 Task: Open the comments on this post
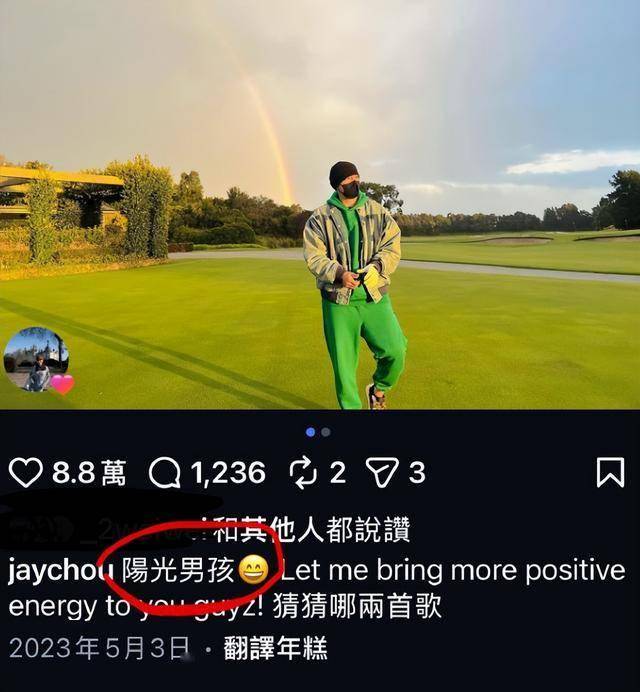[164, 472]
